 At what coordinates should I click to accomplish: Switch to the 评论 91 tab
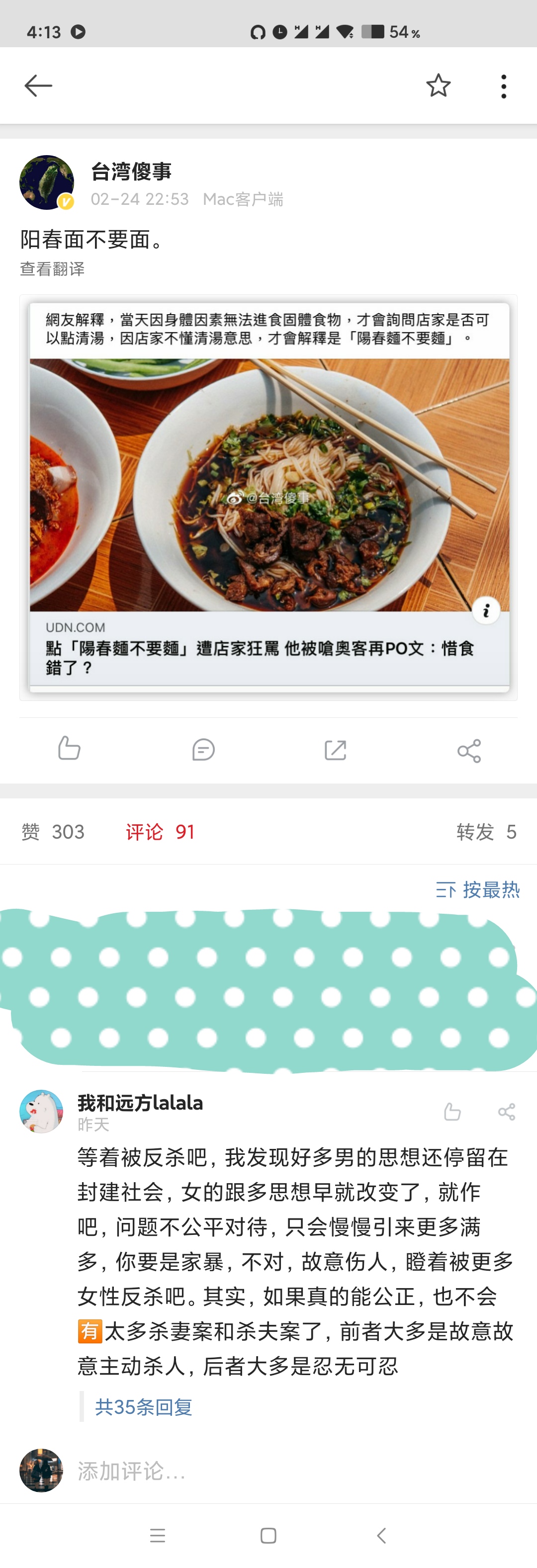coord(160,832)
